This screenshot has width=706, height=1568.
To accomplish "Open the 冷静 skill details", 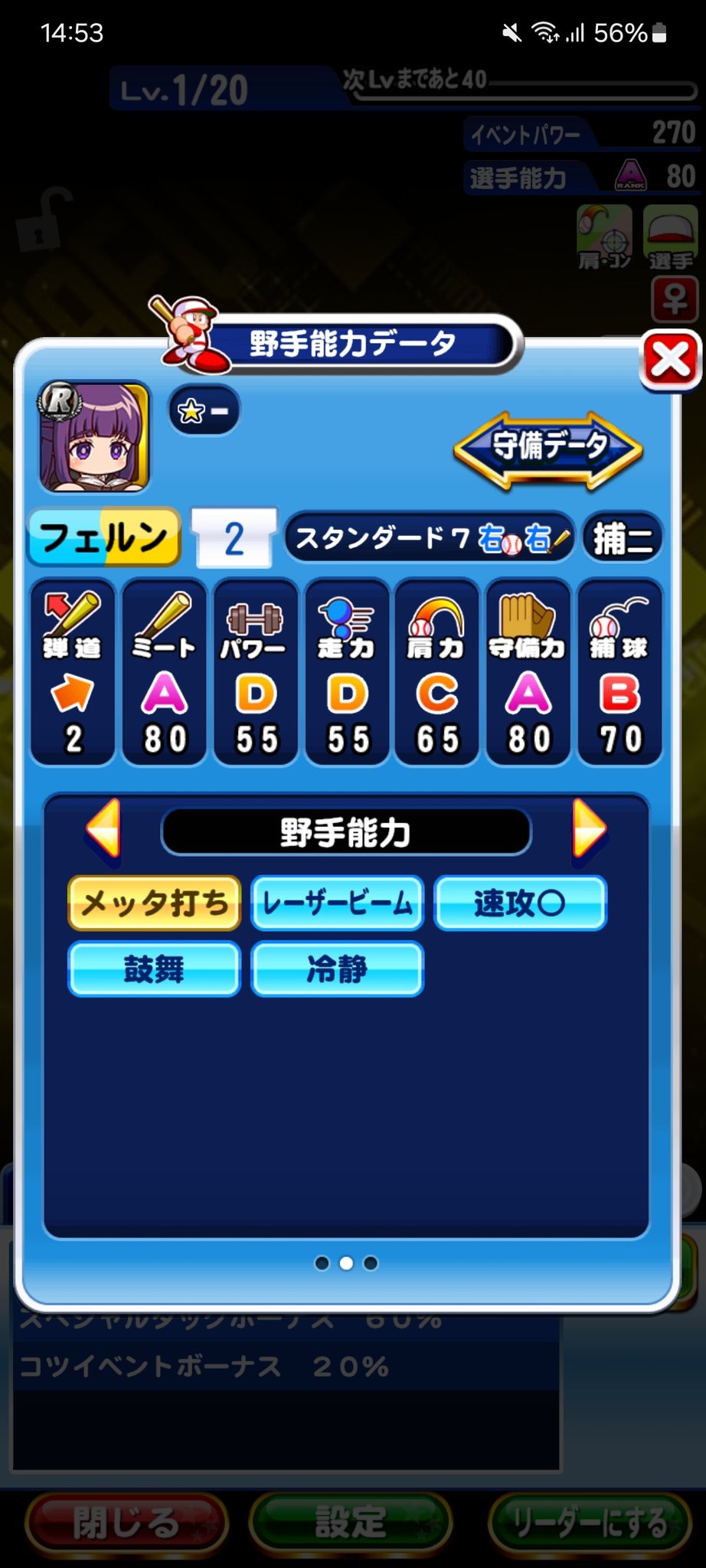I will coord(337,969).
